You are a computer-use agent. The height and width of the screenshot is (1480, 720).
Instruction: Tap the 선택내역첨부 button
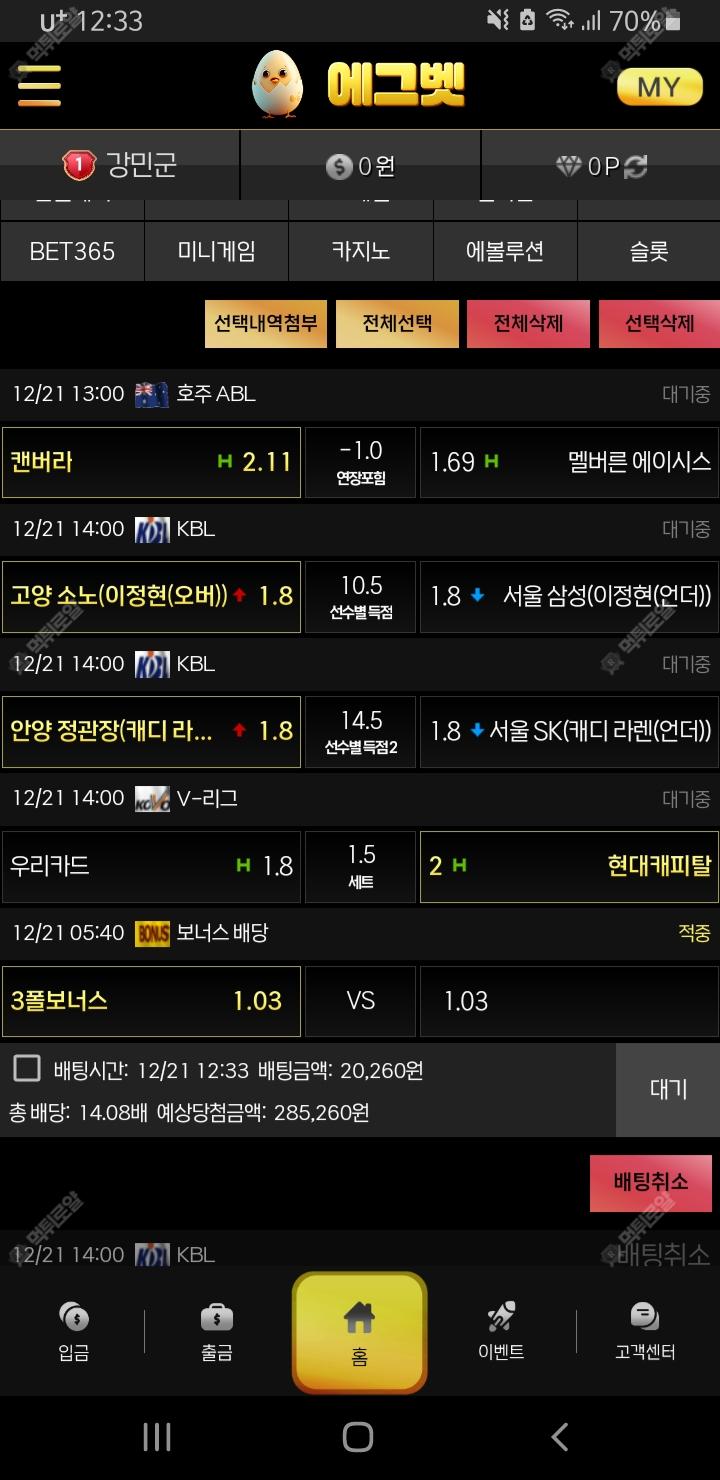pyautogui.click(x=266, y=324)
